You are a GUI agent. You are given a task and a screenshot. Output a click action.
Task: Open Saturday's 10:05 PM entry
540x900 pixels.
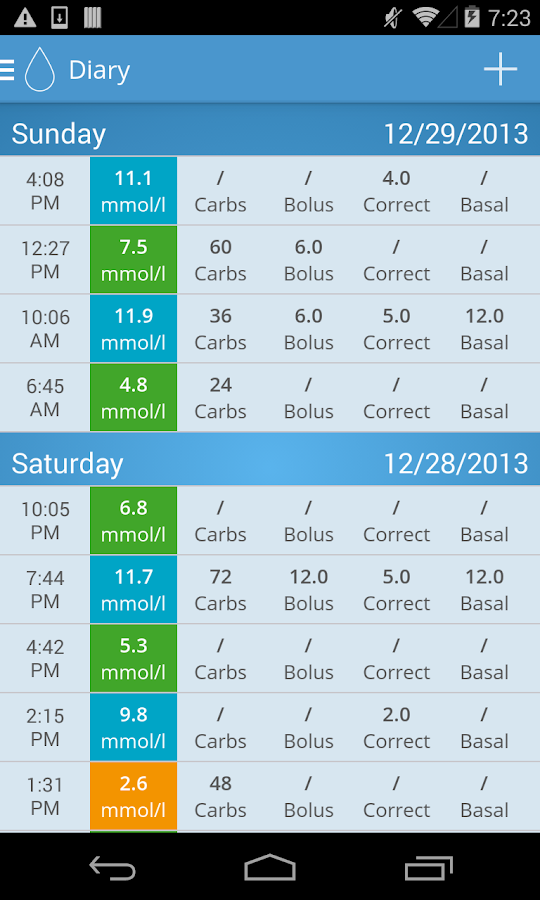tap(270, 521)
